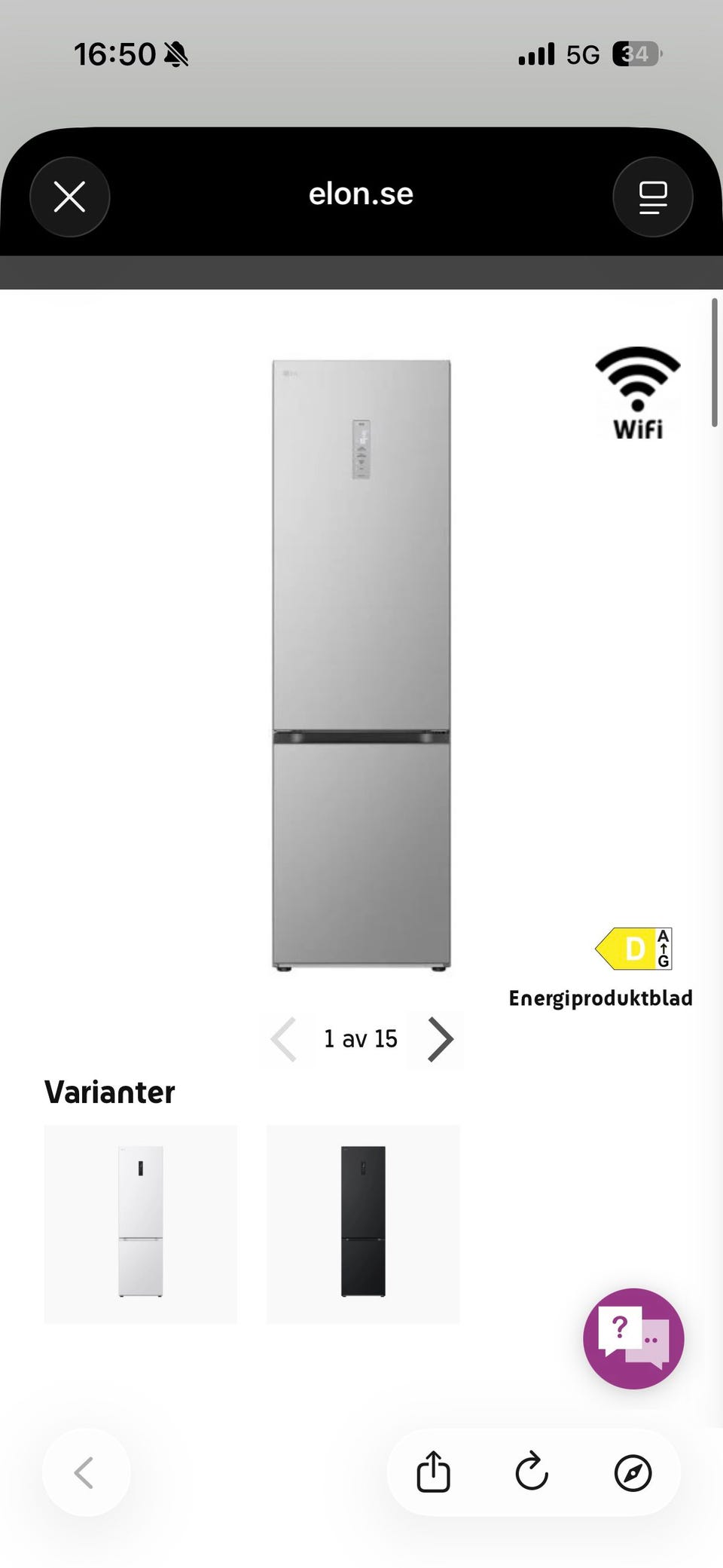Close the in-app browser with the X

70,196
